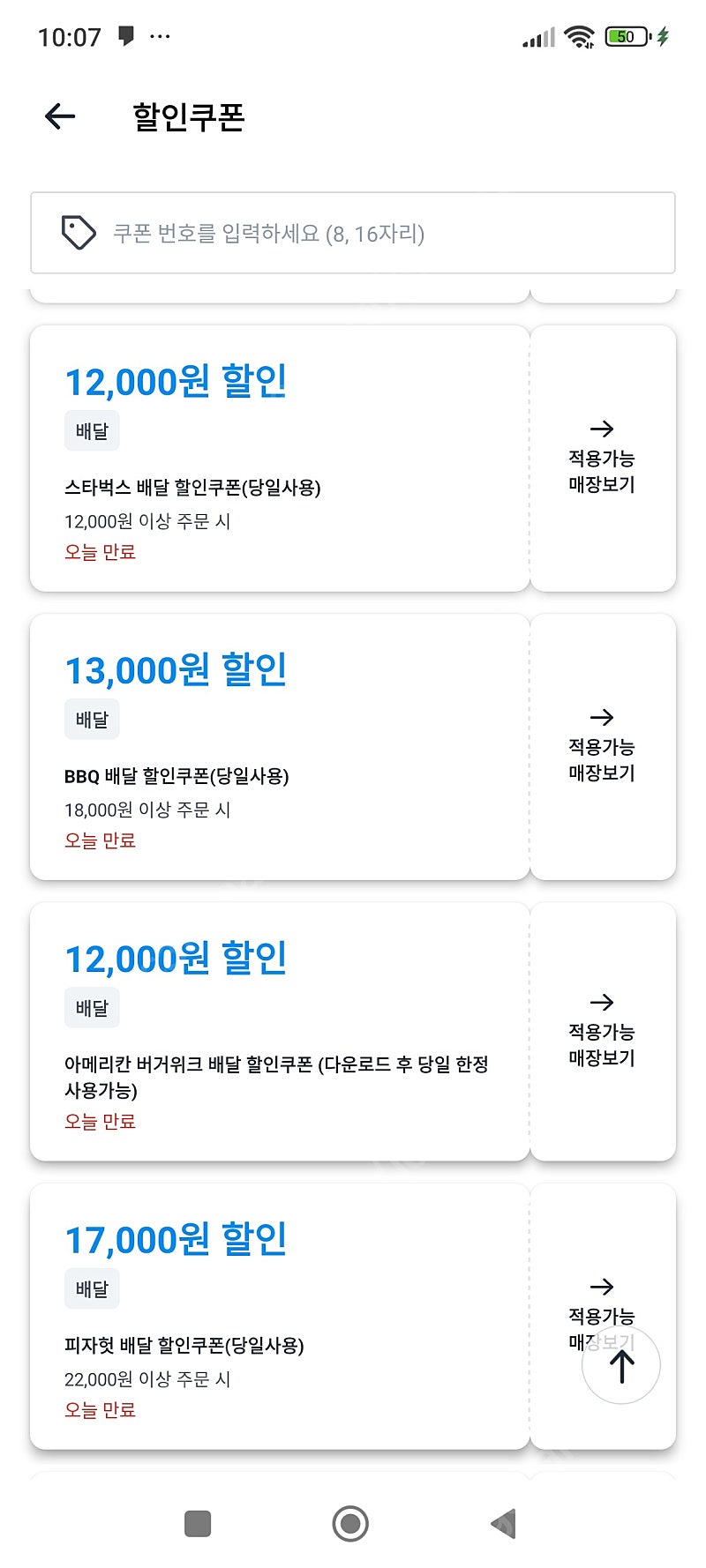The width and height of the screenshot is (706, 1568).
Task: Open the American Burger Week coupon card
Action: click(280, 1032)
